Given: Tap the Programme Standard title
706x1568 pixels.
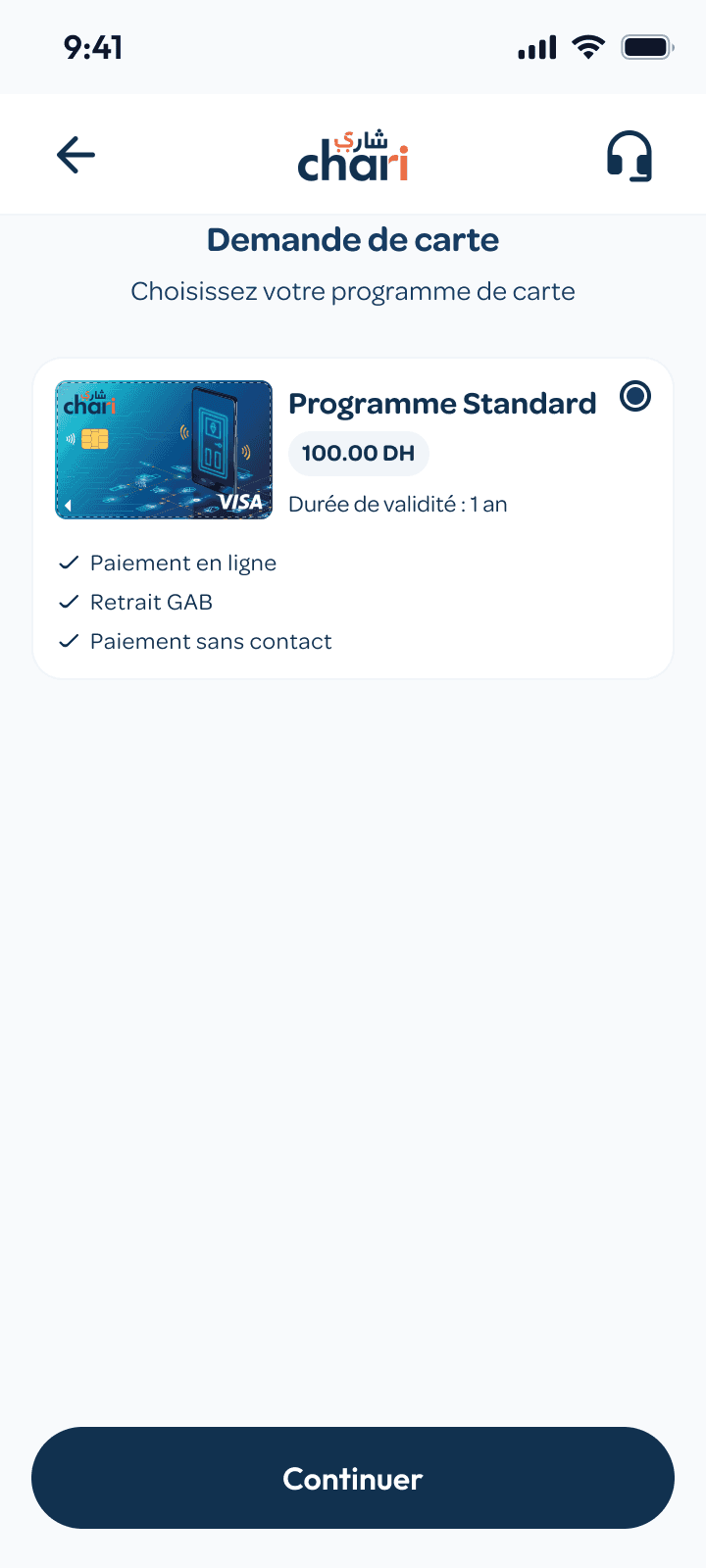Looking at the screenshot, I should pyautogui.click(x=442, y=403).
